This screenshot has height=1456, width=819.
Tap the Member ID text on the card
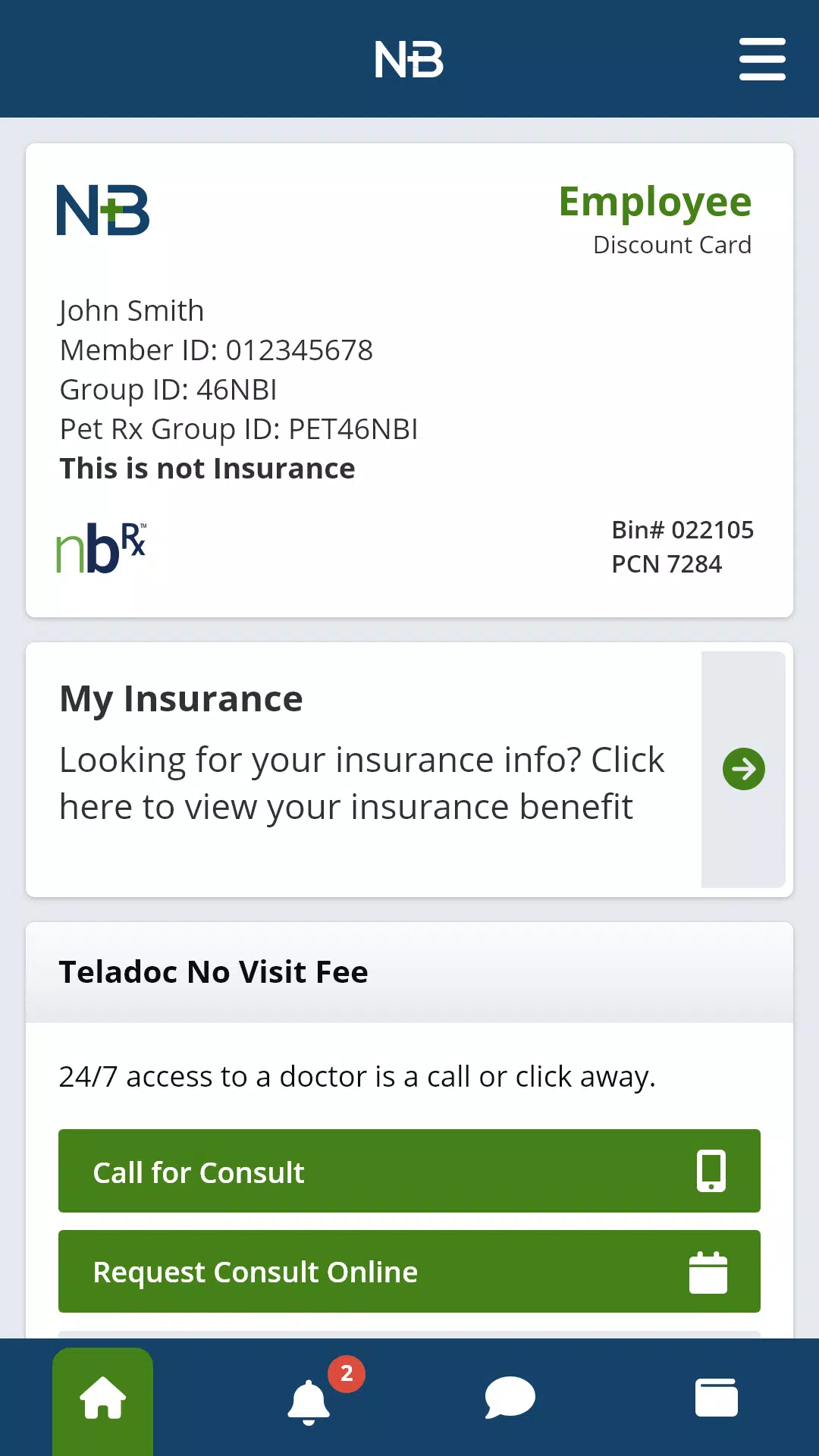(x=216, y=350)
